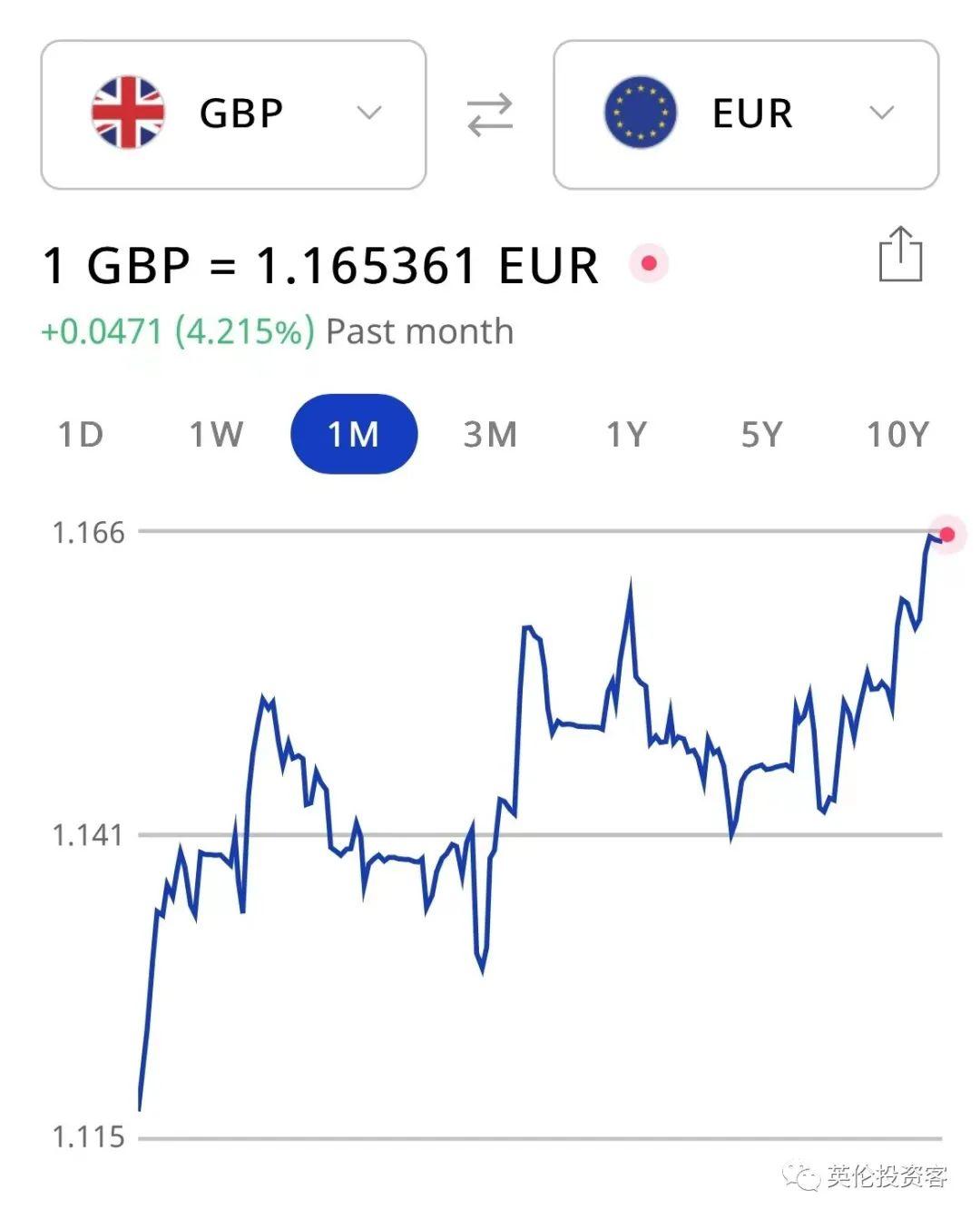Click the 1.141 gridline label on the chart
This screenshot has width=980, height=1220.
click(87, 834)
